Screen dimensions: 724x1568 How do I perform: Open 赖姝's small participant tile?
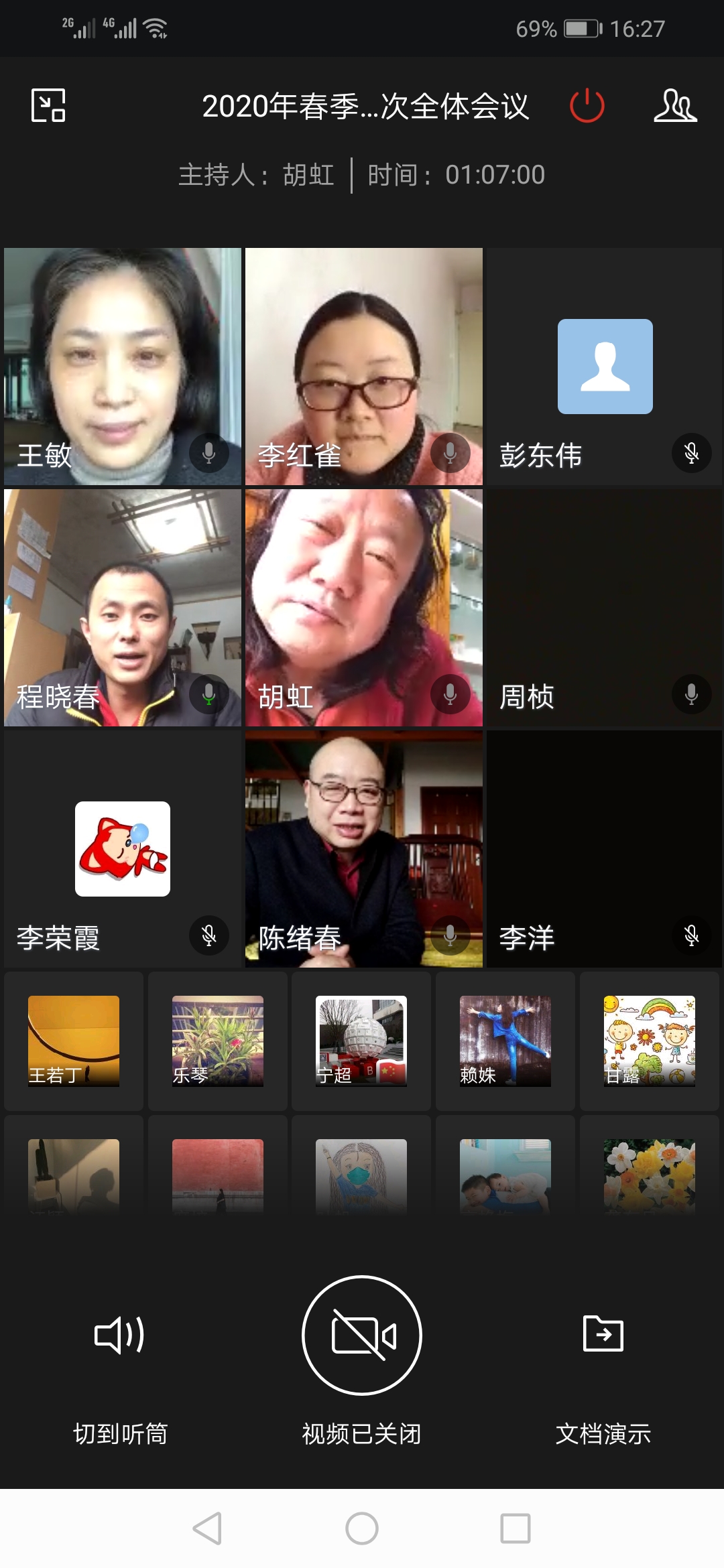[x=505, y=1041]
